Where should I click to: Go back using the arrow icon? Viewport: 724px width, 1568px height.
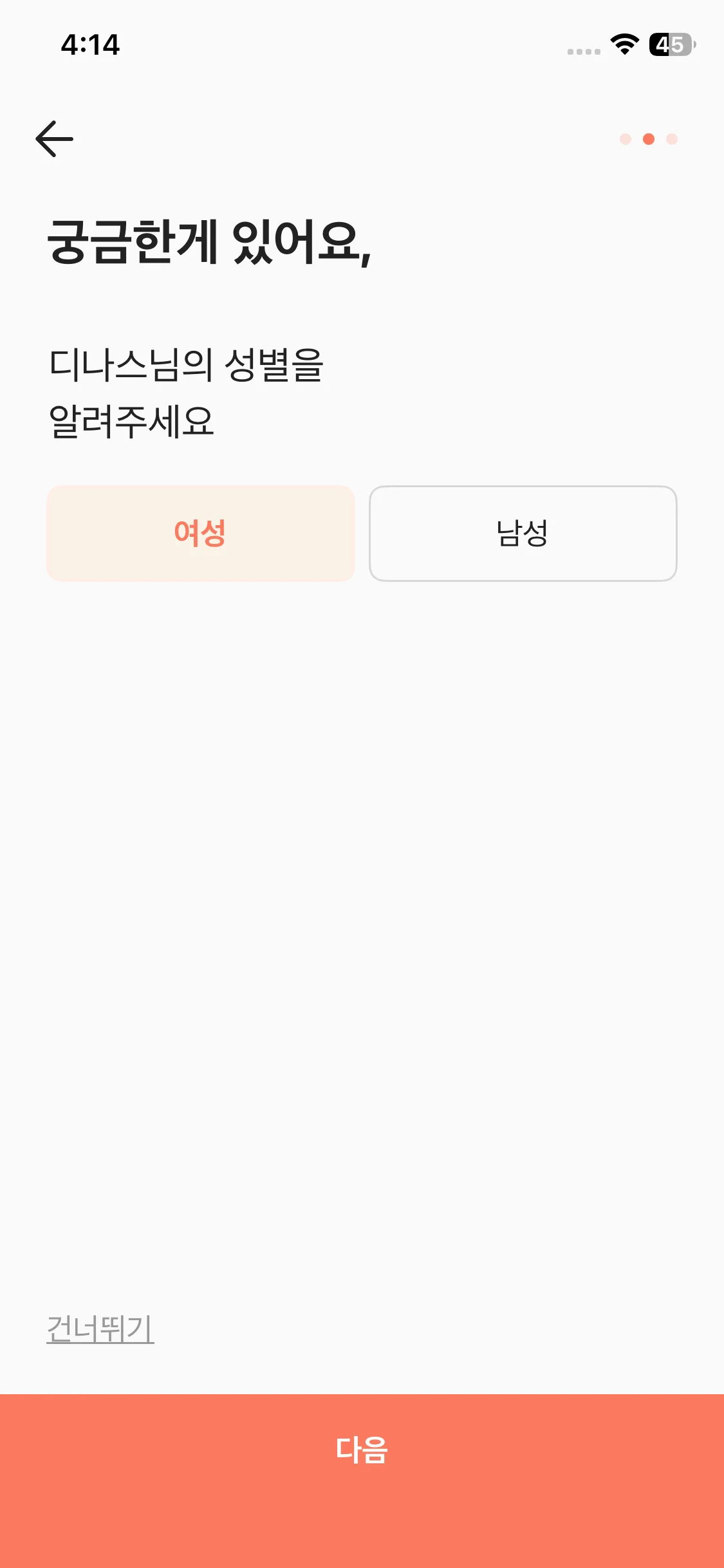click(x=55, y=138)
